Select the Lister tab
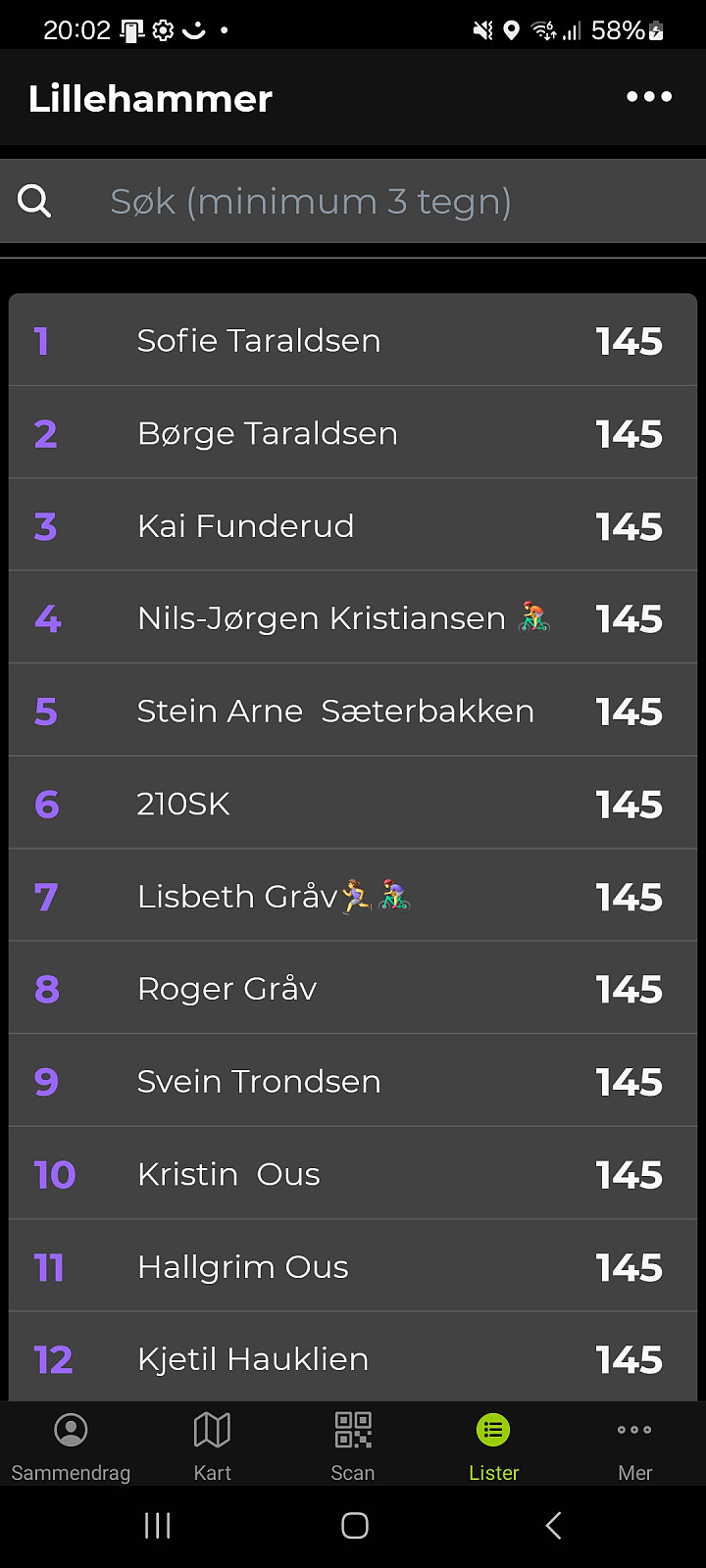The image size is (706, 1568). pyautogui.click(x=493, y=1445)
